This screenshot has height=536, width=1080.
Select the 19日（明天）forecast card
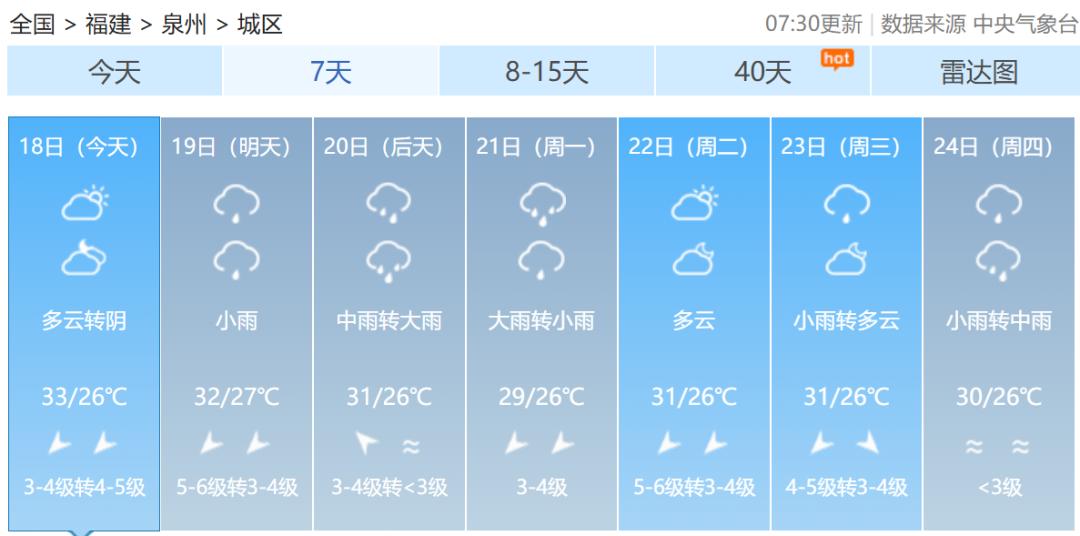pos(236,324)
